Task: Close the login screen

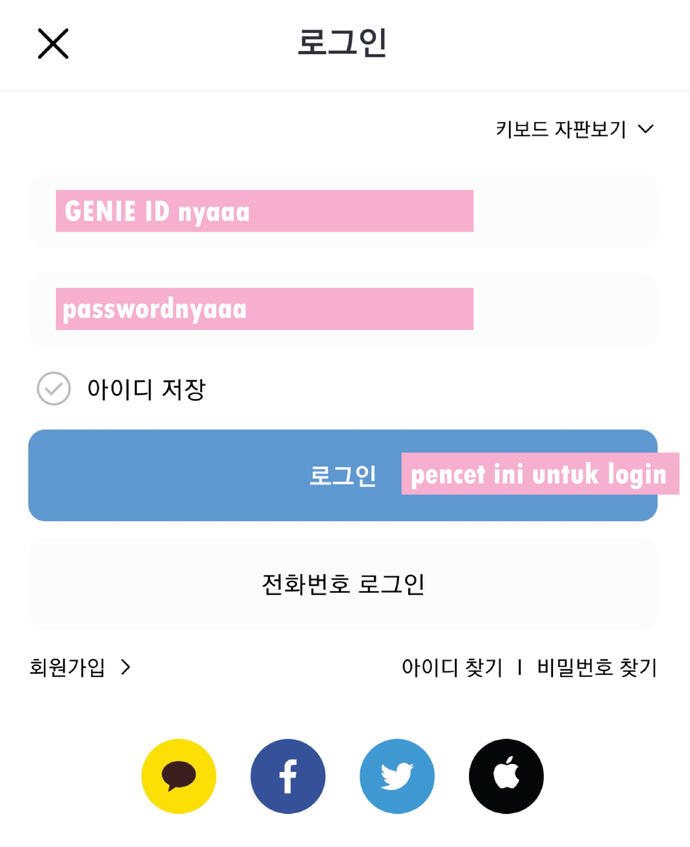Action: pos(53,44)
